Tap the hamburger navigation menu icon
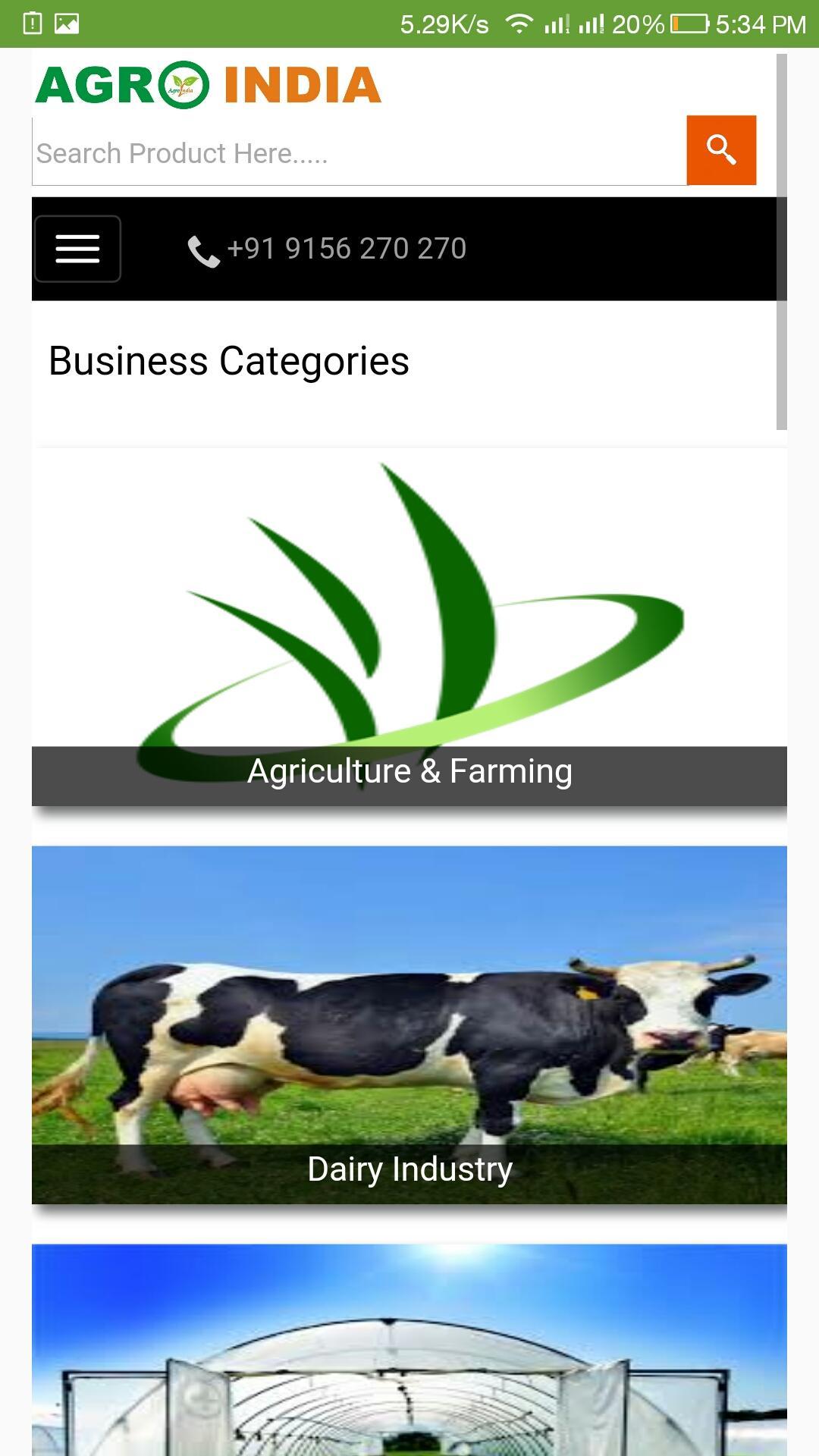 (77, 249)
